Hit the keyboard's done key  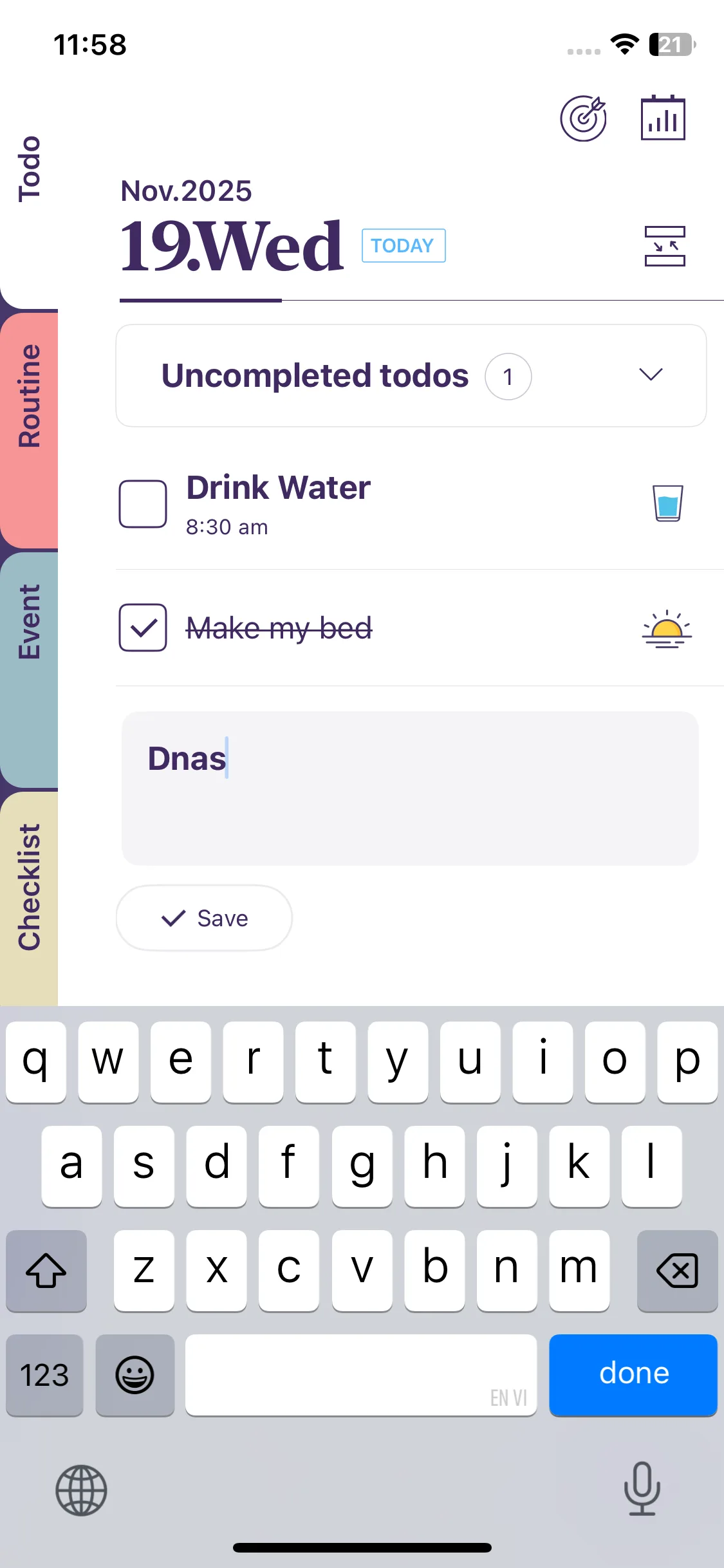pyautogui.click(x=633, y=1374)
